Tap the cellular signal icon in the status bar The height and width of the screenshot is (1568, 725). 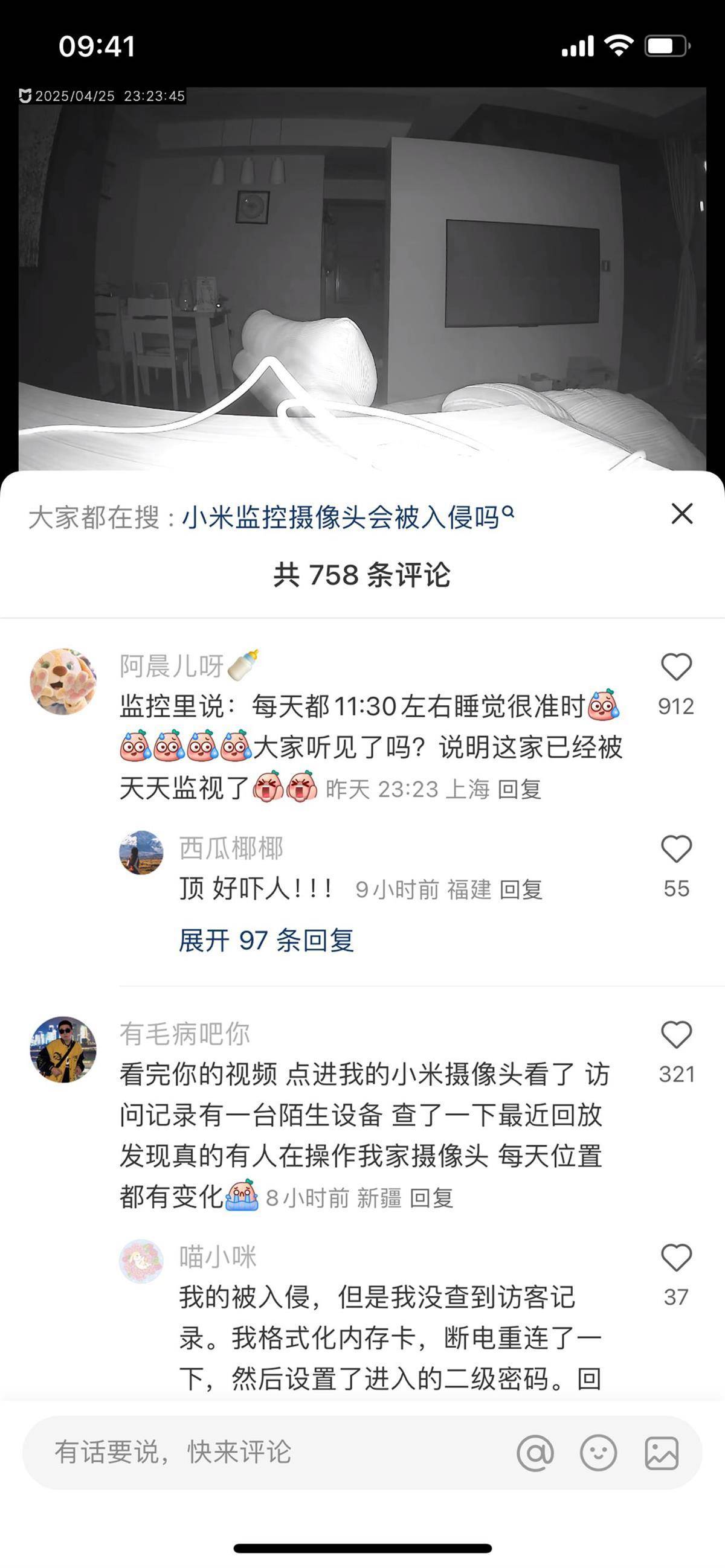pyautogui.click(x=579, y=45)
